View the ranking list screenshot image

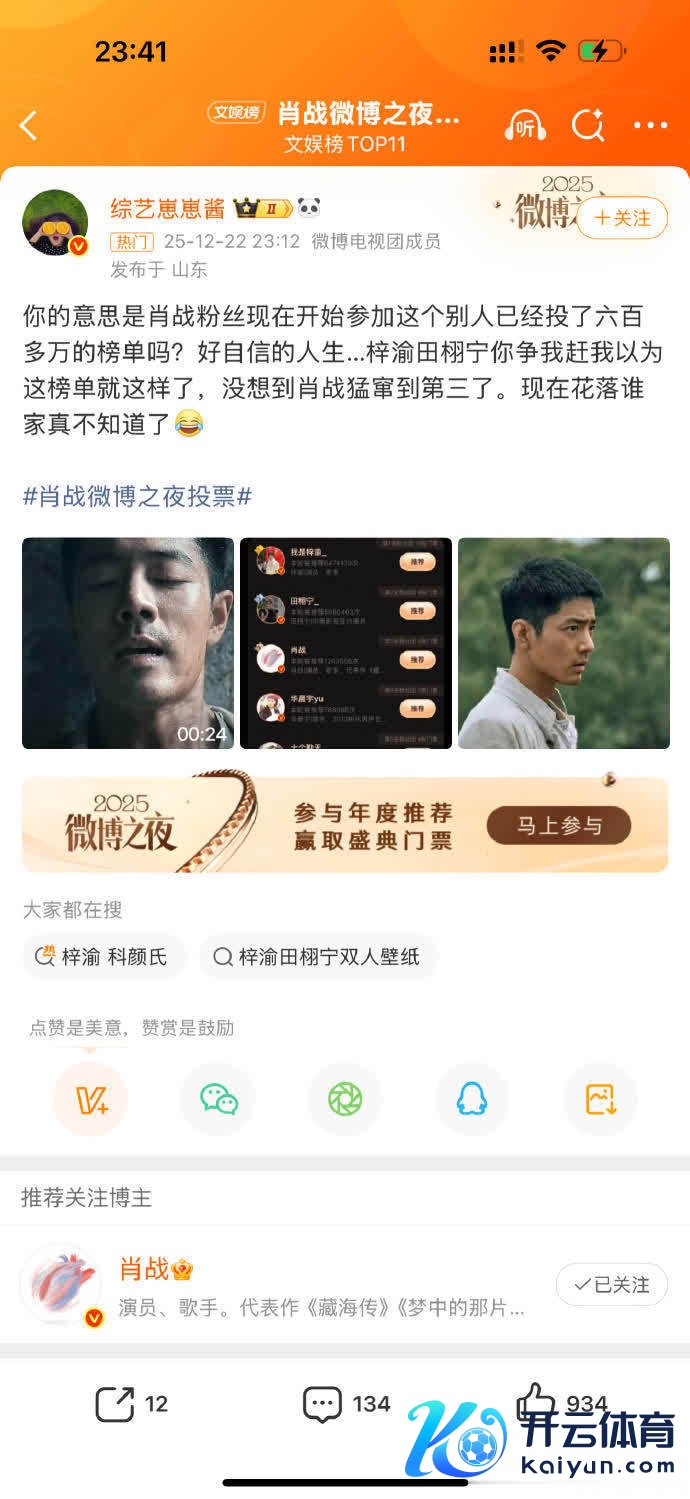pos(346,643)
